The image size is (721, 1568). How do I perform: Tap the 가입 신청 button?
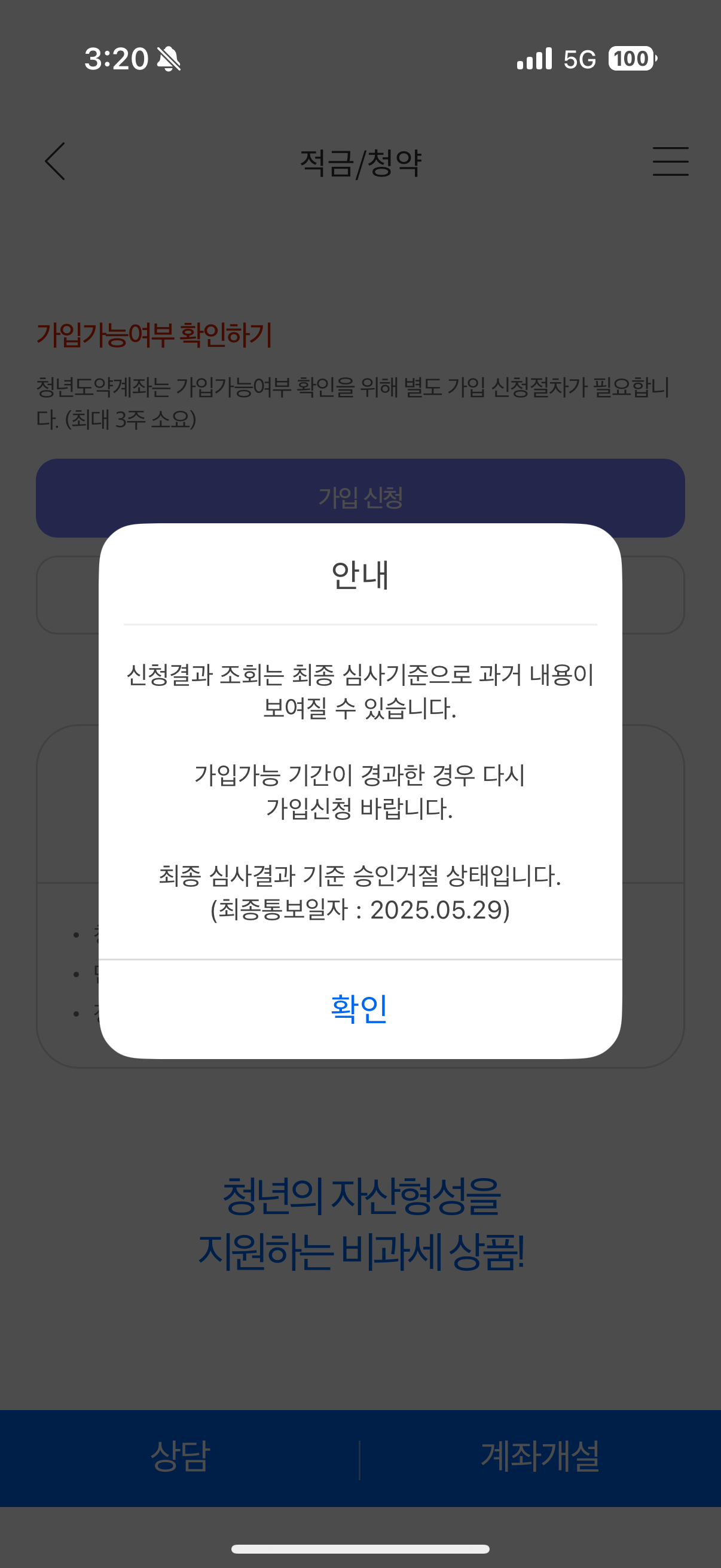[360, 498]
